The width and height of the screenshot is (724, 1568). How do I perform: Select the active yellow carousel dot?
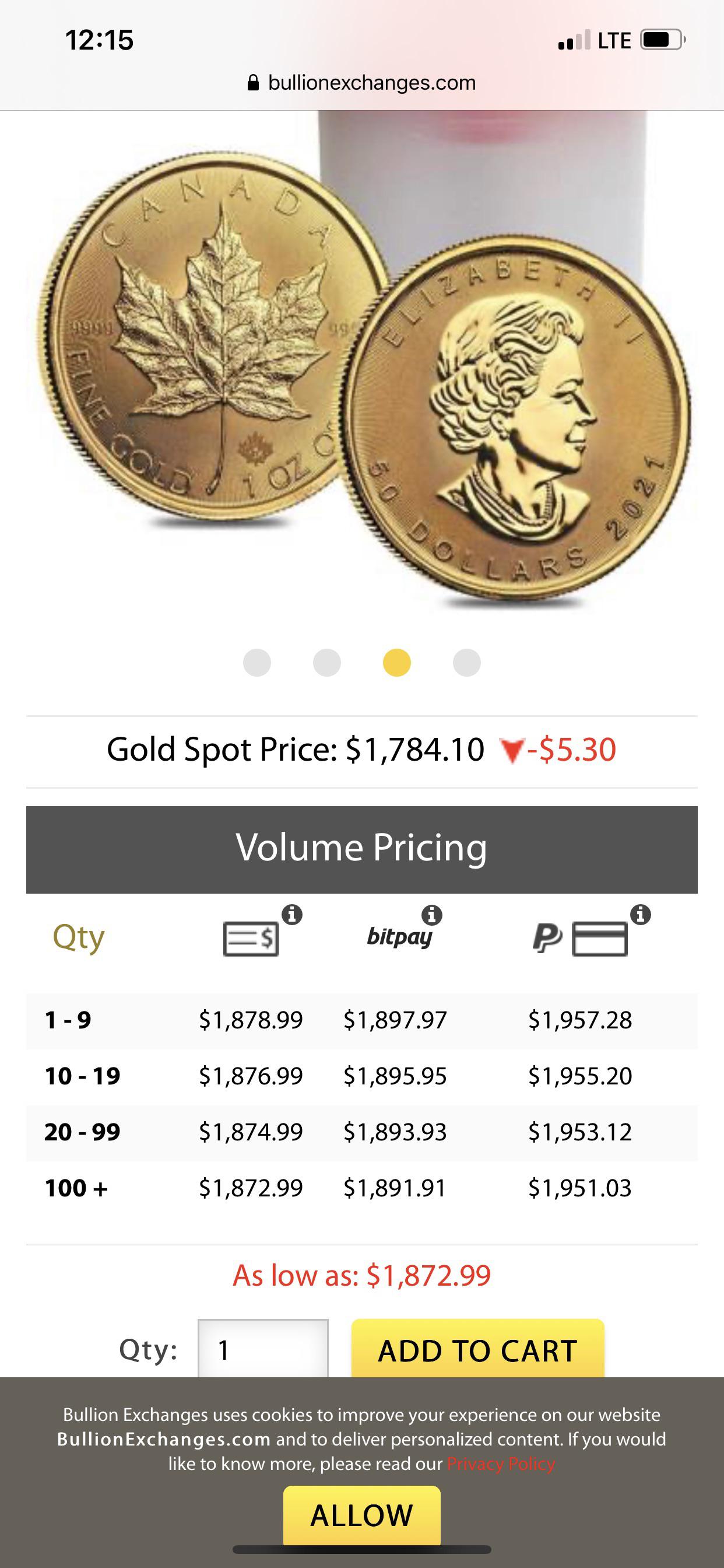click(396, 663)
